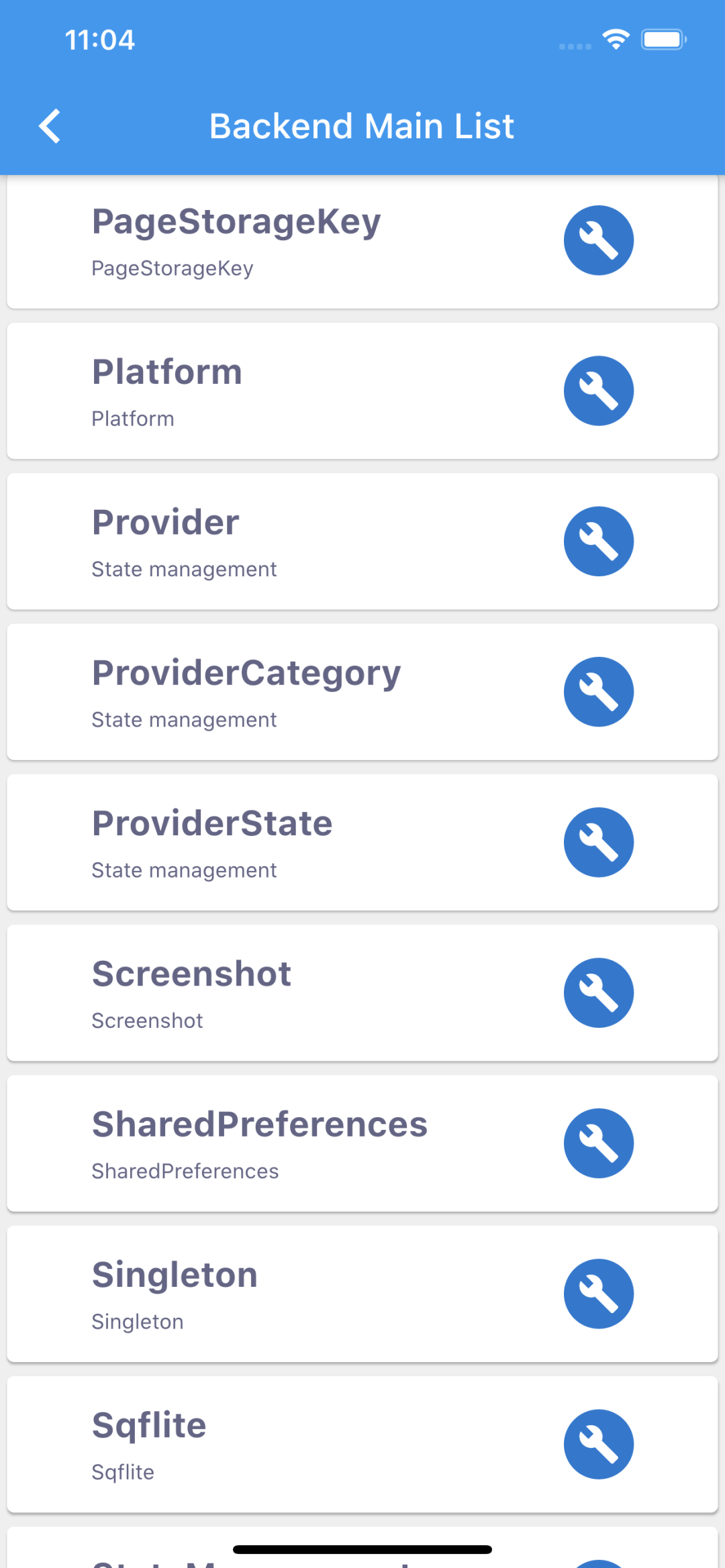Screen dimensions: 725x1568
Task: Tap the wrench icon beside ProviderCategory
Action: coord(598,692)
